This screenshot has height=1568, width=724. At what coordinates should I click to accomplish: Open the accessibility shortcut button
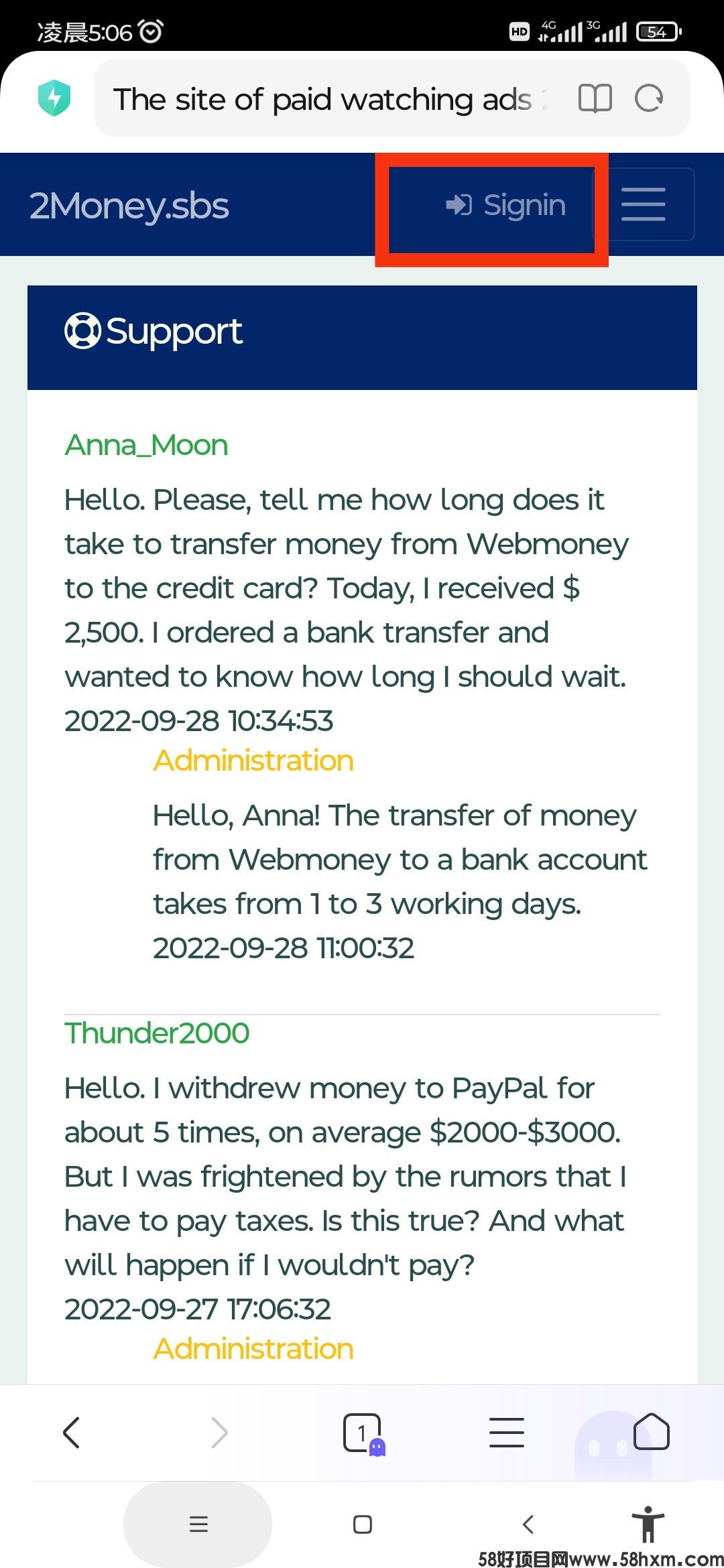click(648, 1524)
